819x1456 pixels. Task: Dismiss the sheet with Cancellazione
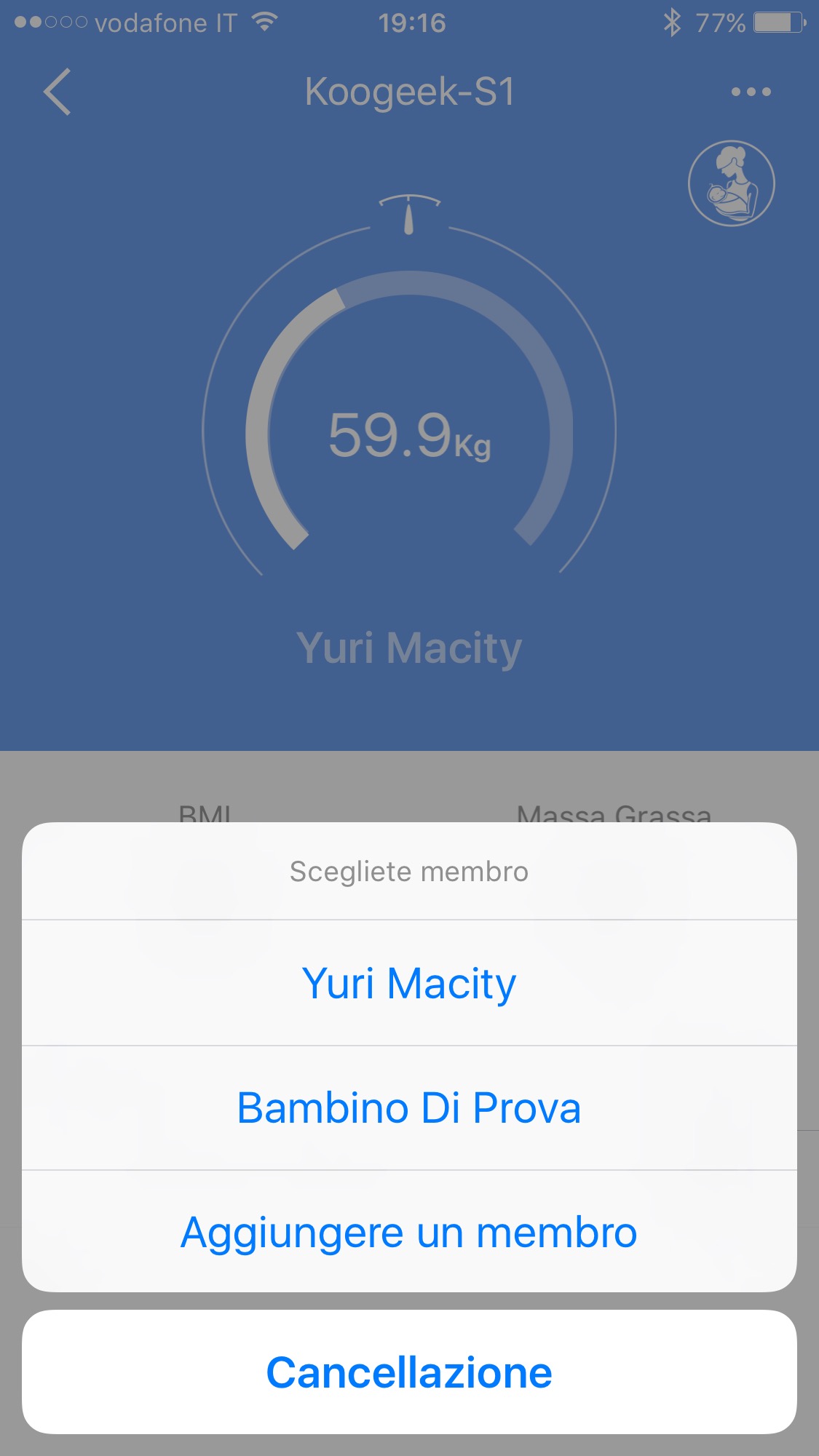pyautogui.click(x=409, y=1372)
